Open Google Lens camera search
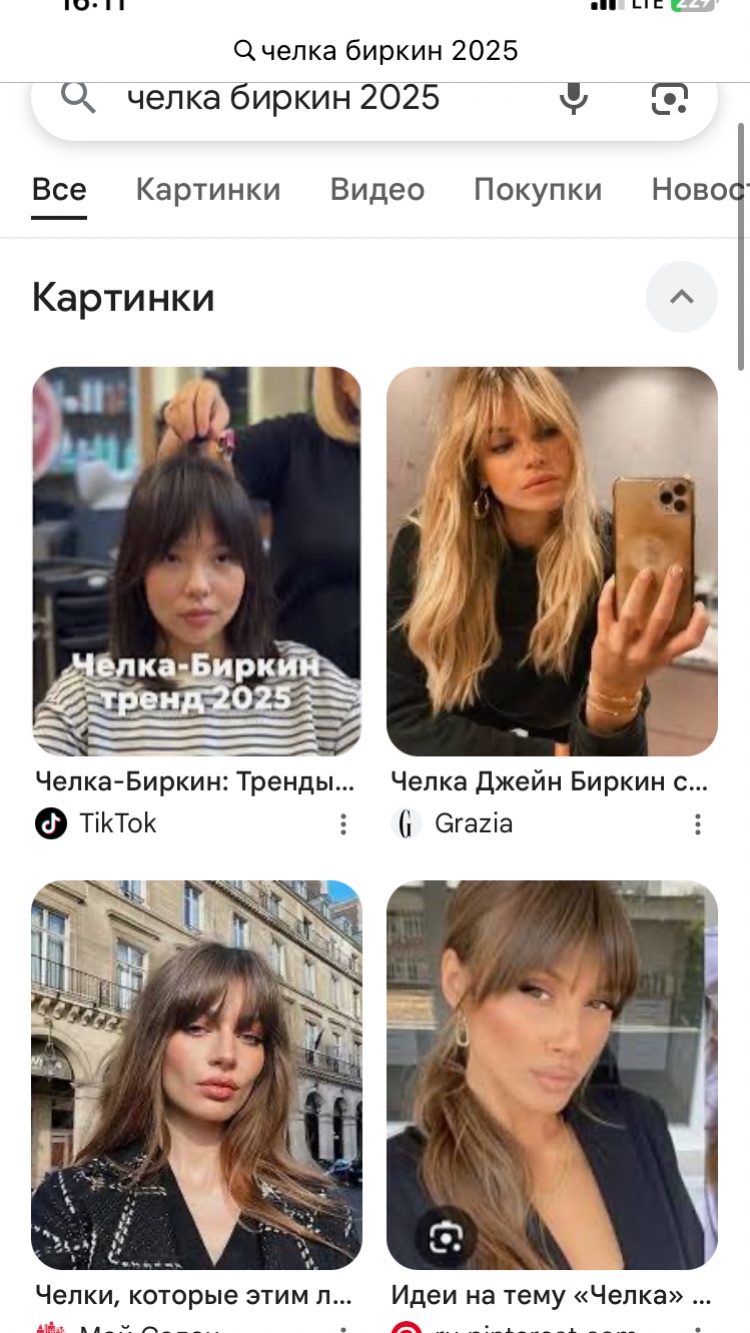The image size is (750, 1333). click(x=669, y=98)
